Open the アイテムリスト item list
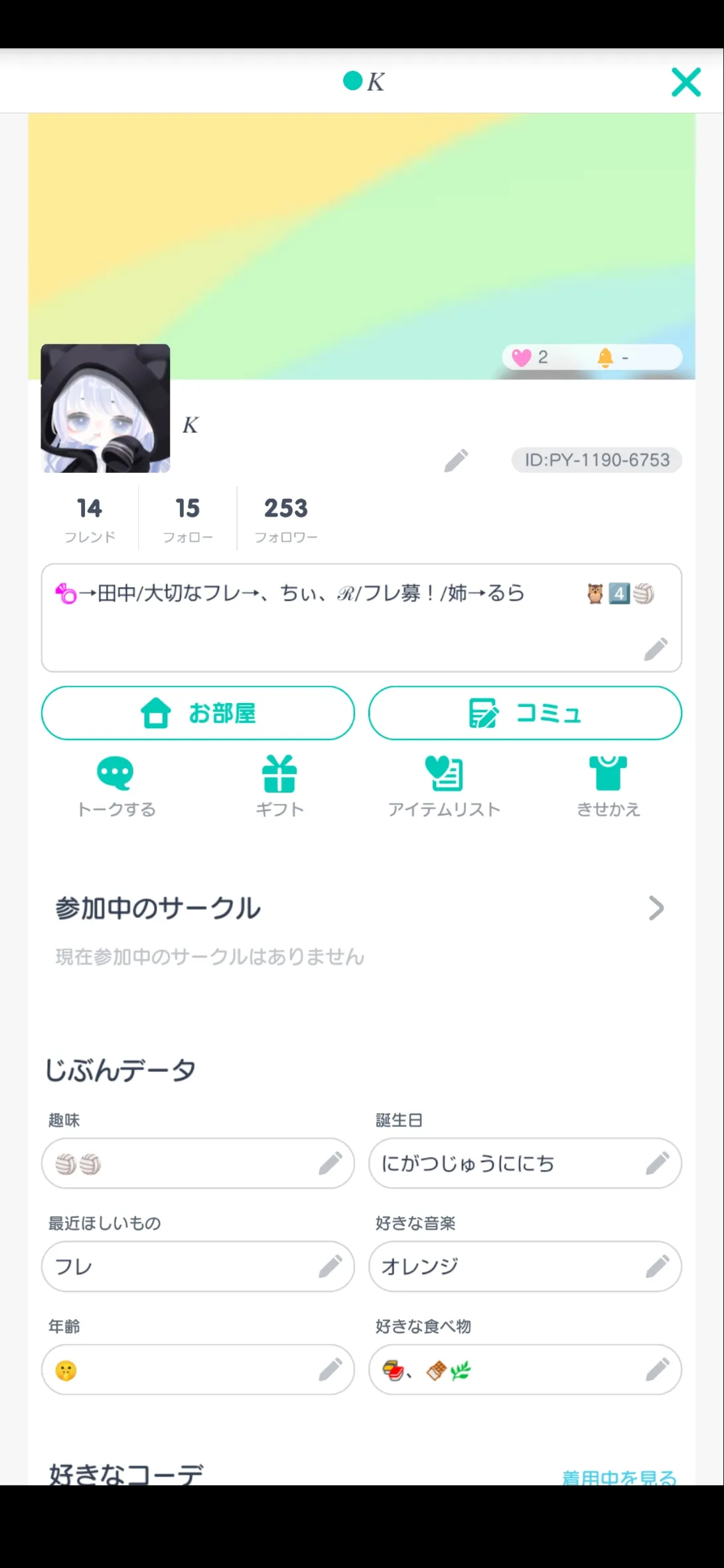The height and width of the screenshot is (1568, 724). point(444,786)
